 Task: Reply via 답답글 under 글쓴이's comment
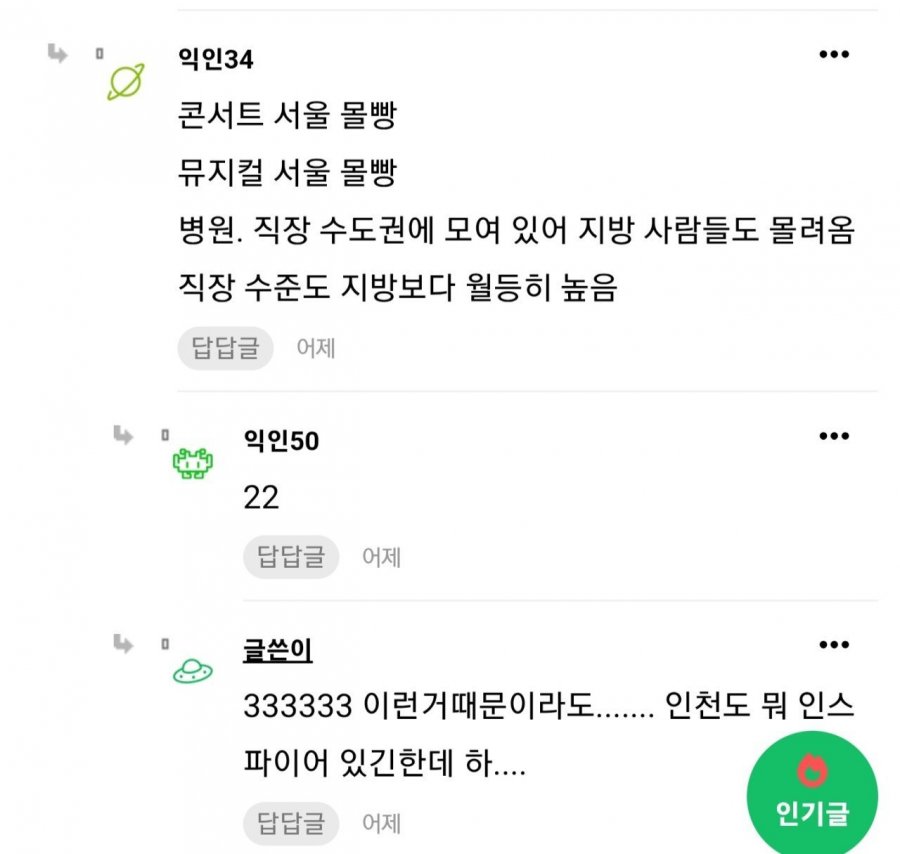pos(291,824)
